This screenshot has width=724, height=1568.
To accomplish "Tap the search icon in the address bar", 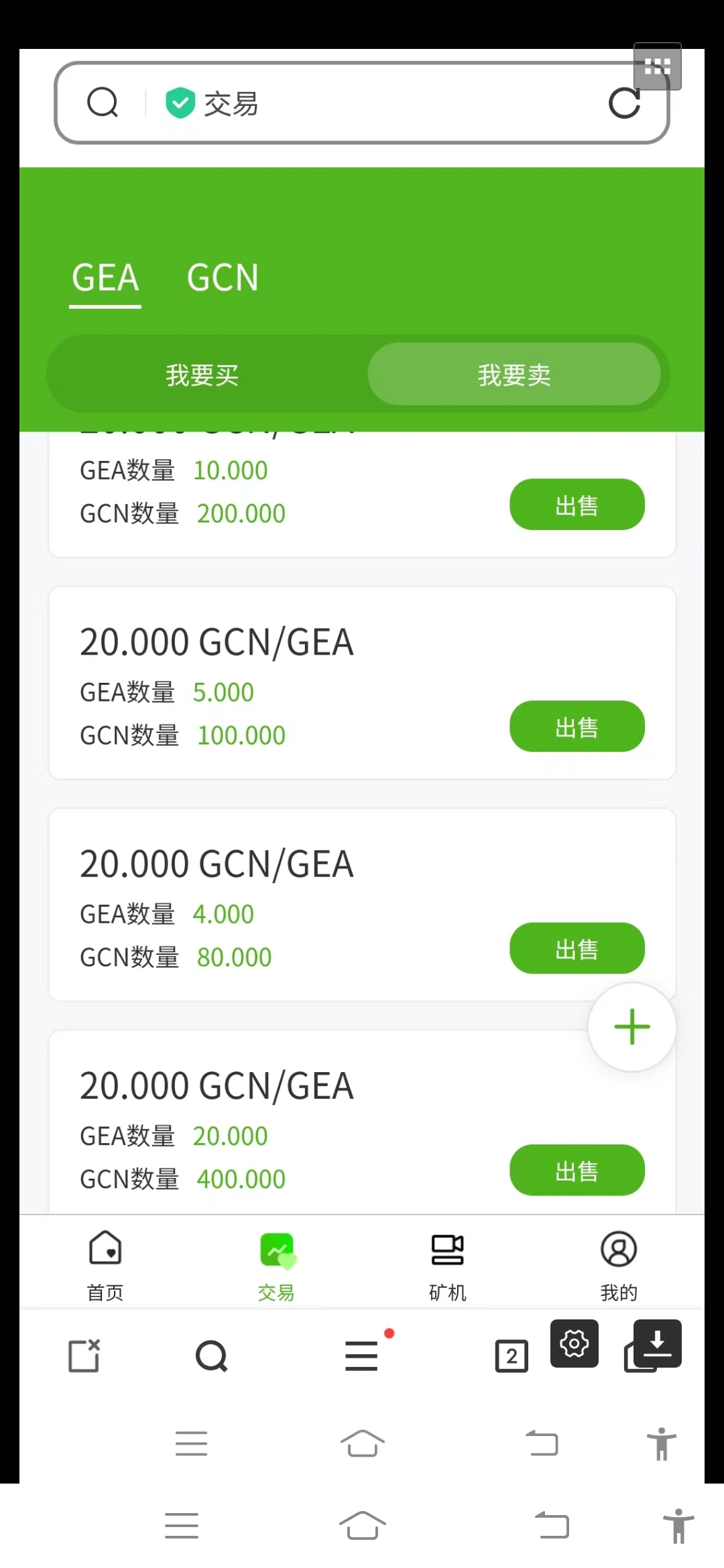I will click(x=103, y=103).
